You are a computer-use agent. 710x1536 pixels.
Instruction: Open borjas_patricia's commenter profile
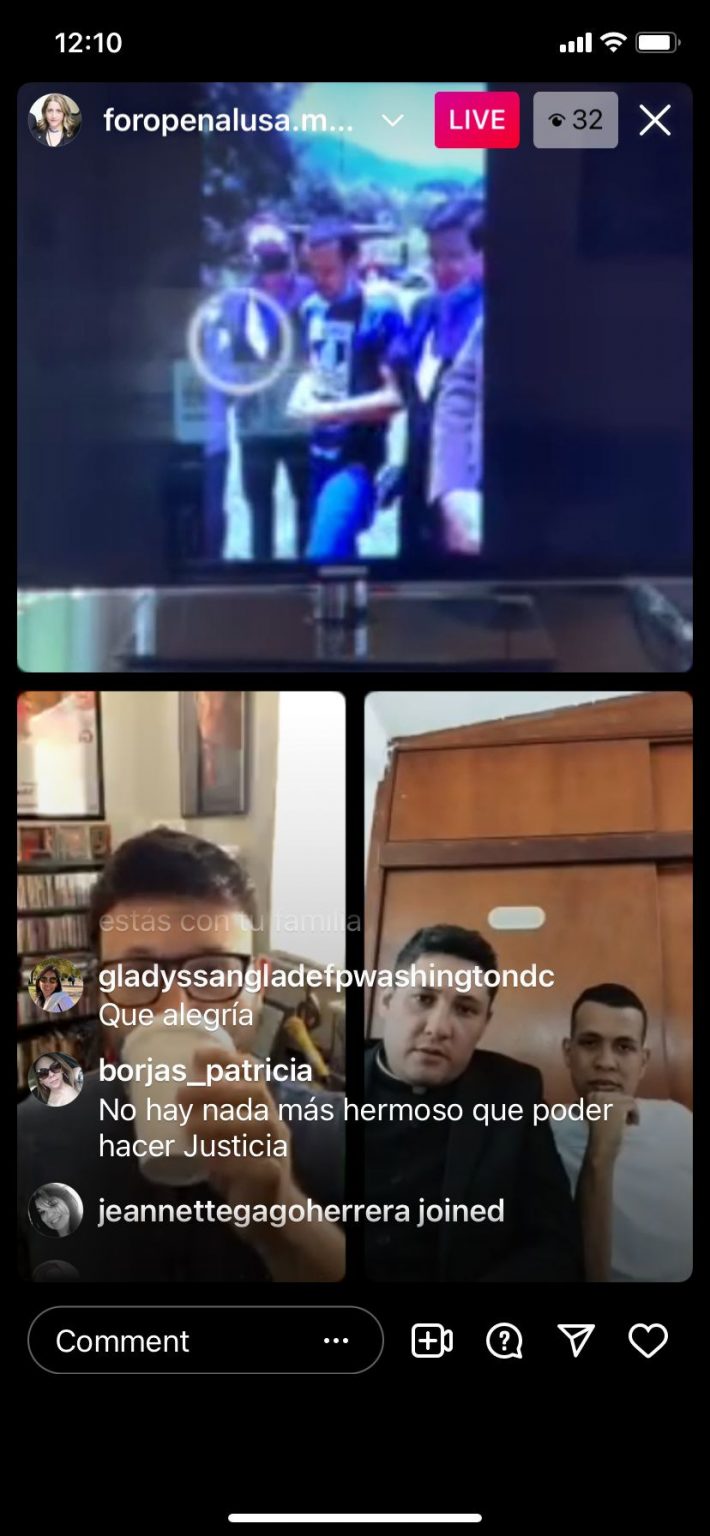tap(56, 1080)
